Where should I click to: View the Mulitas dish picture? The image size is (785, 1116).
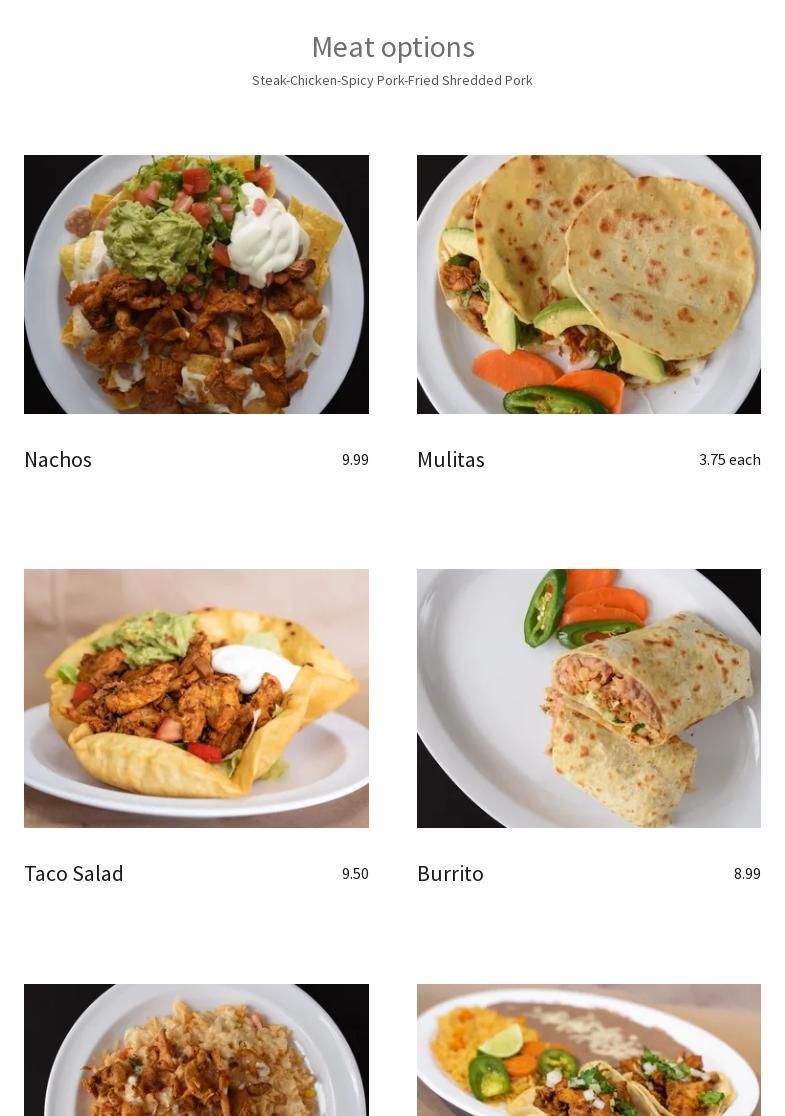[588, 284]
